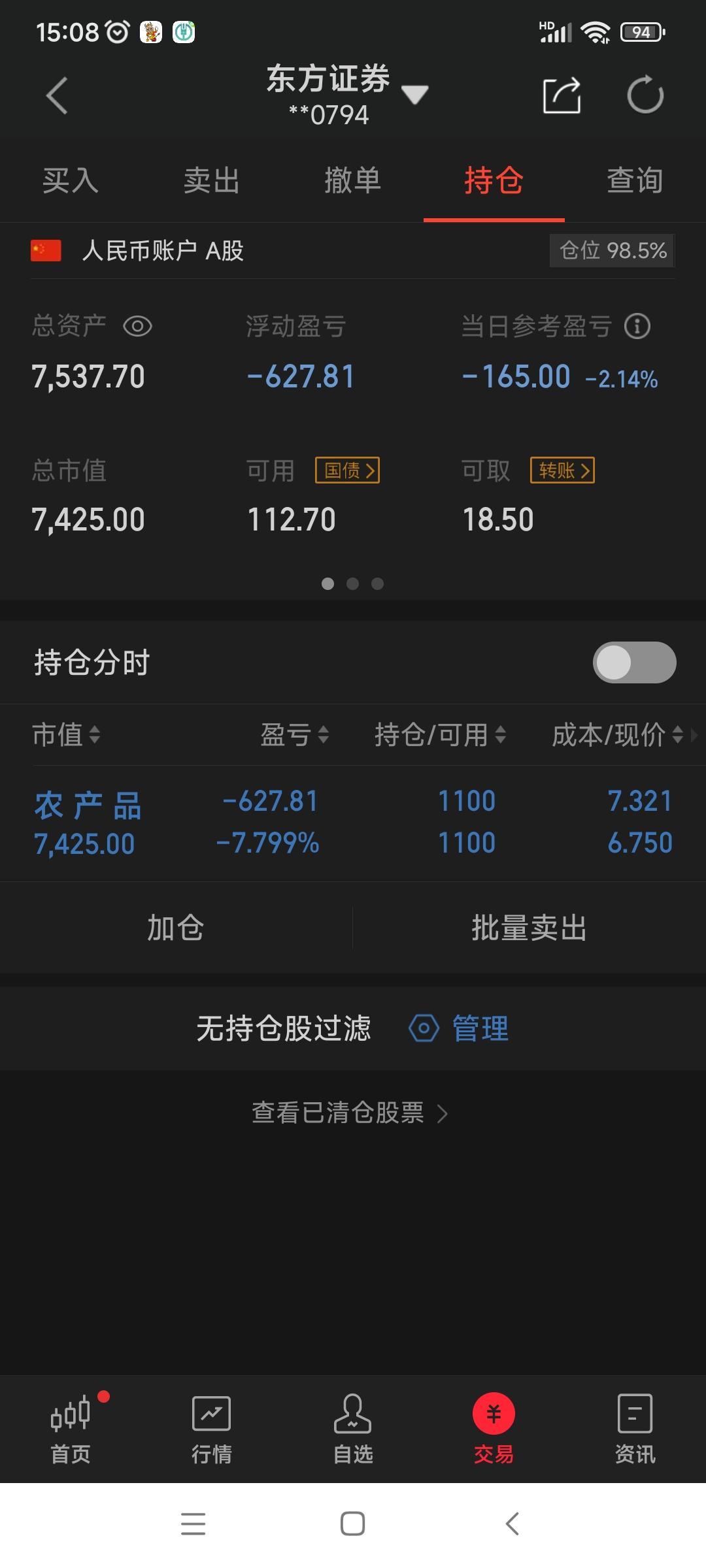Tap the 国债 button
706x1568 pixels.
348,470
